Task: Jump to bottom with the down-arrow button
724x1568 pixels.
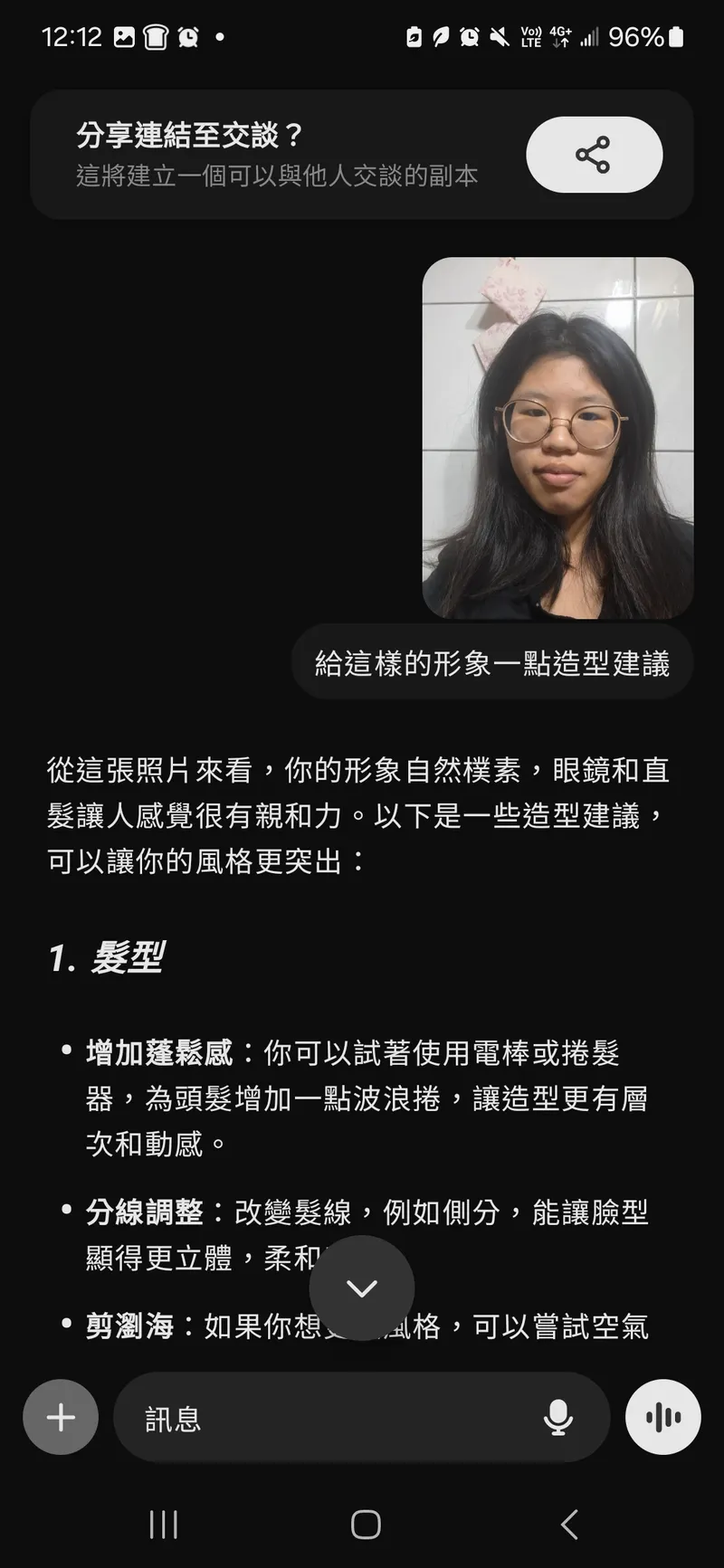Action: point(362,1288)
